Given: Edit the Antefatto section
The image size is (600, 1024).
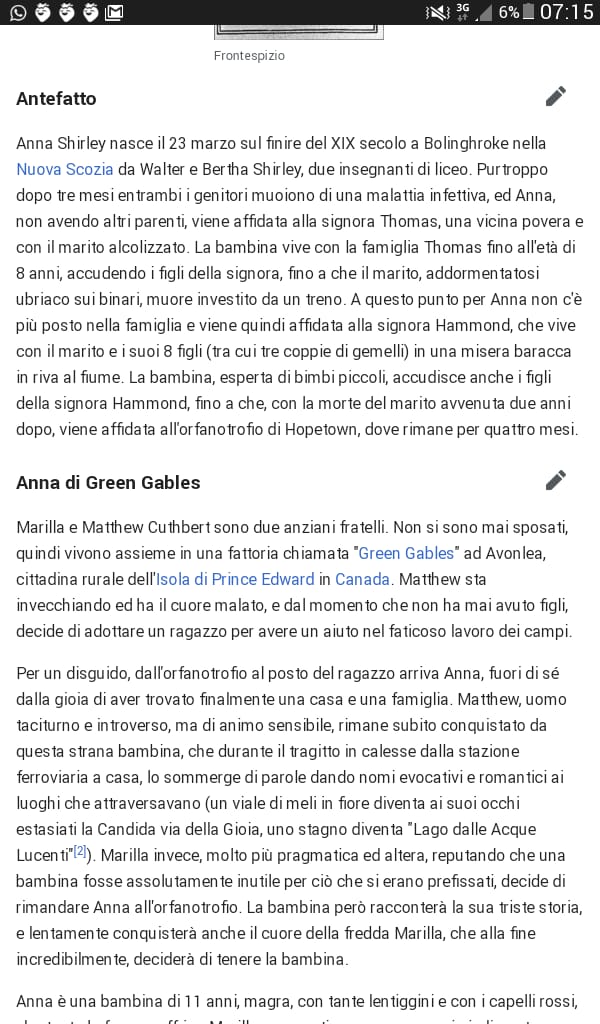Looking at the screenshot, I should pyautogui.click(x=556, y=97).
